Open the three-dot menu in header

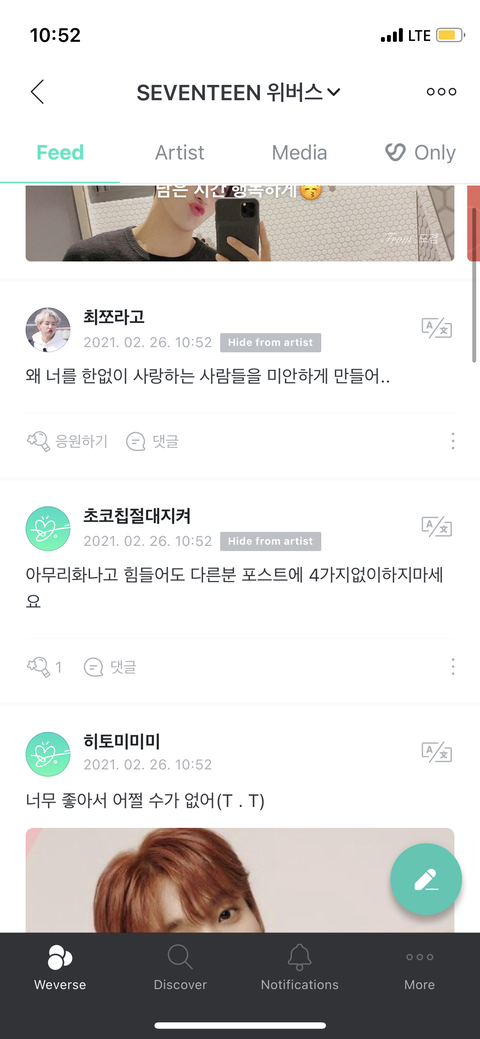click(x=442, y=92)
